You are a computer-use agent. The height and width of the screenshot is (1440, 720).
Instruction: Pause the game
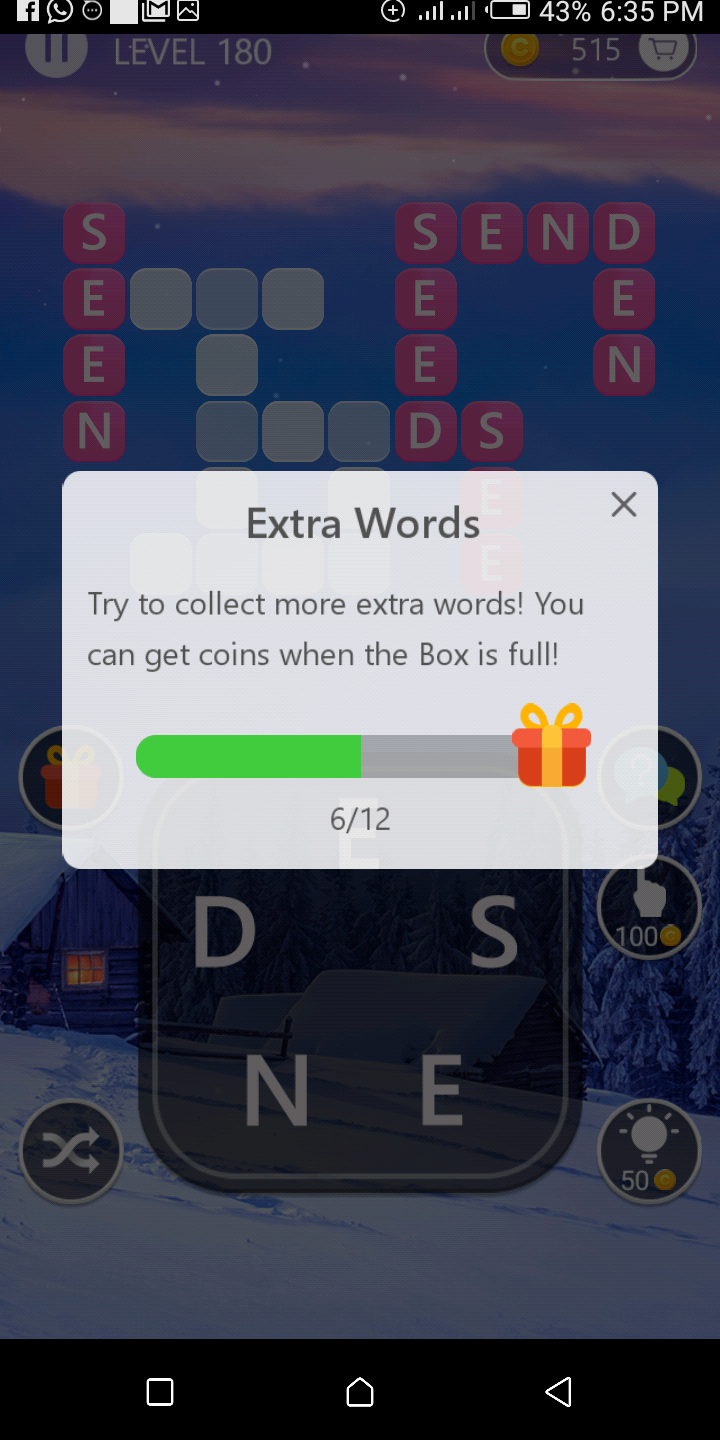[56, 50]
